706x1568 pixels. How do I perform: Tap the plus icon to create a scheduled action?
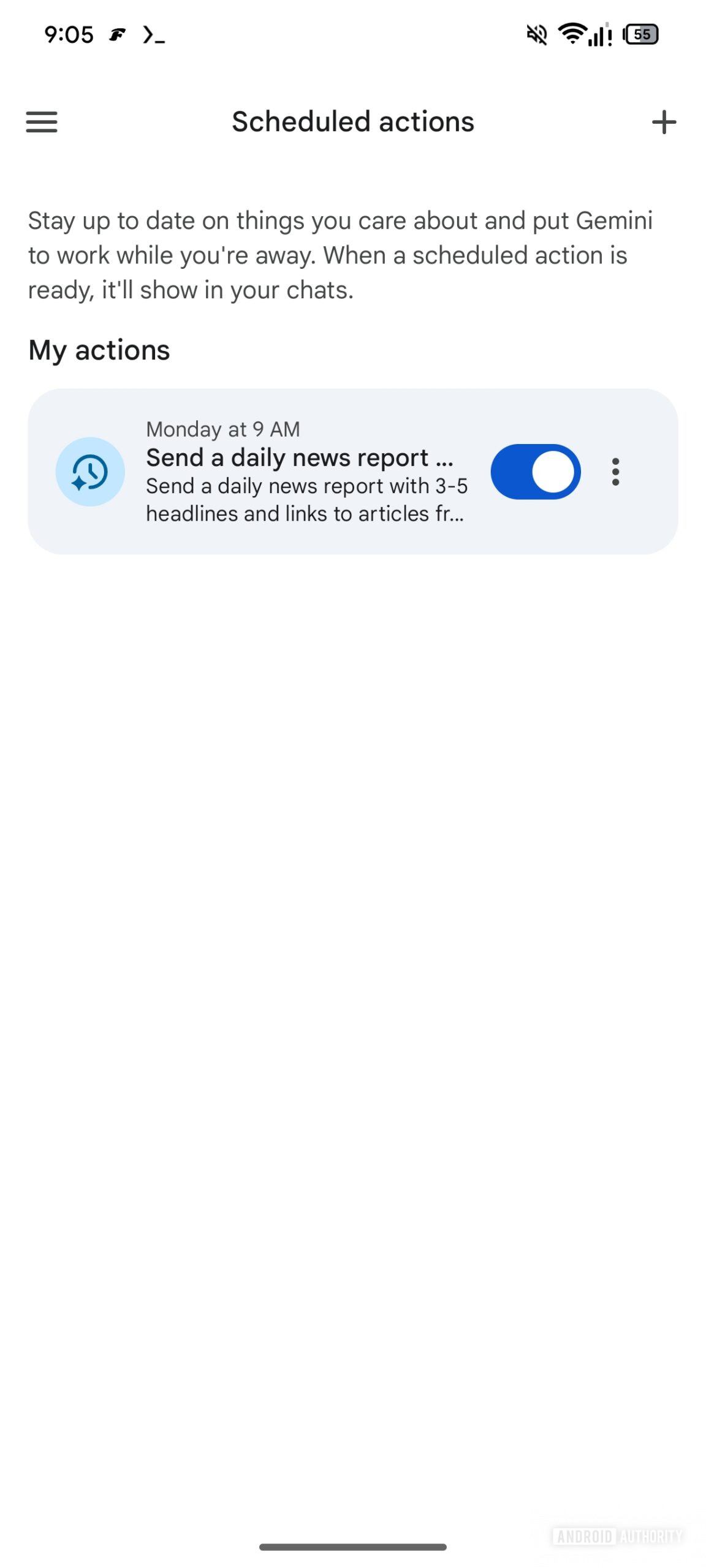pos(664,121)
